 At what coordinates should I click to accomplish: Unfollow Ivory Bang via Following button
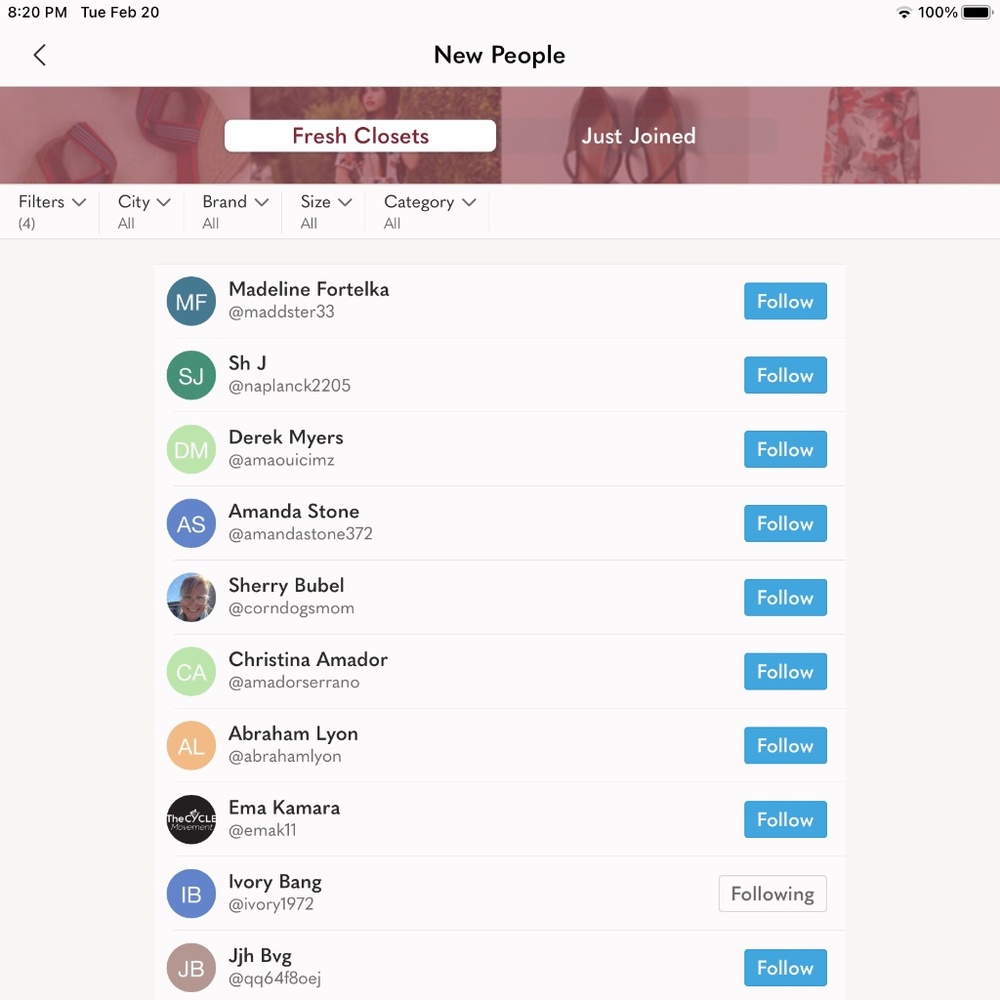click(x=772, y=894)
